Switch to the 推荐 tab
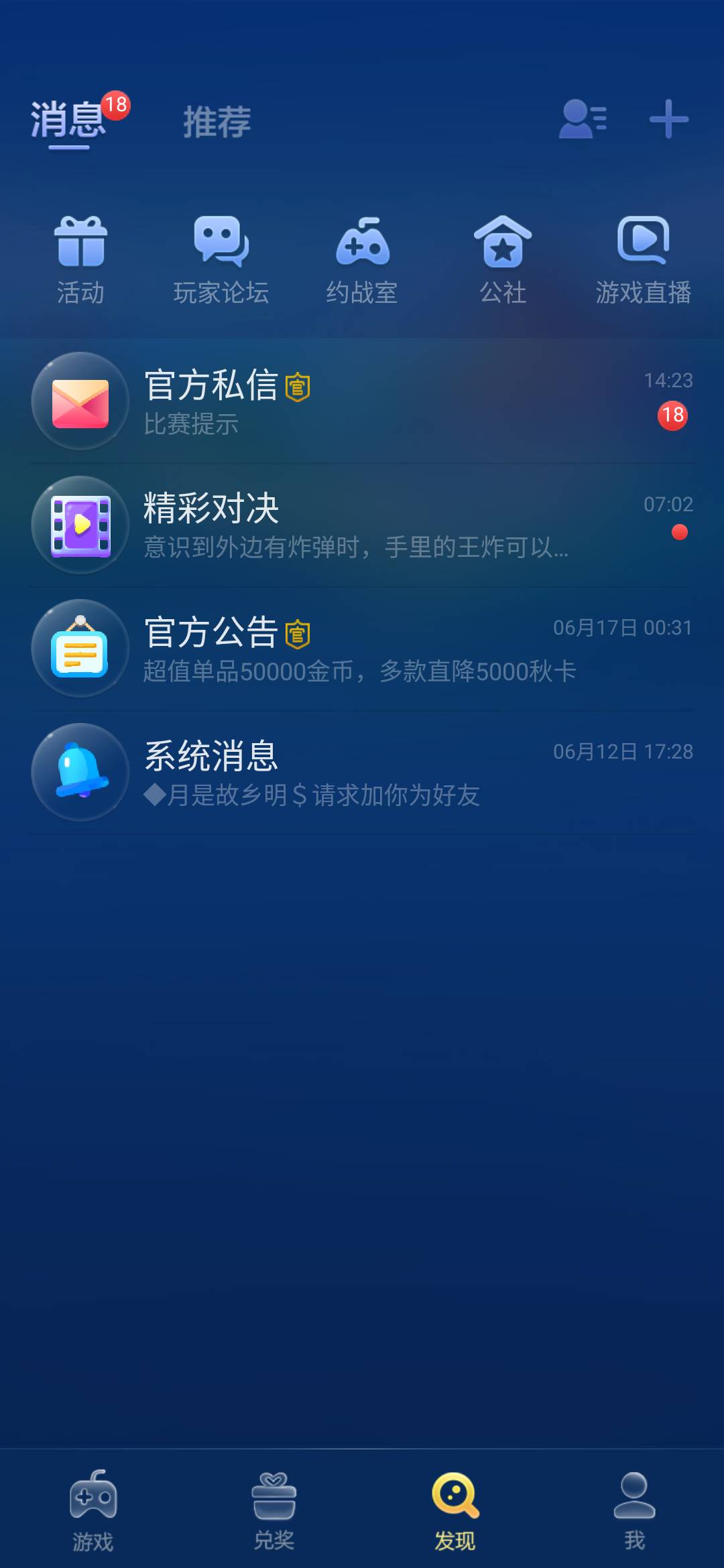724x1568 pixels. pyautogui.click(x=216, y=122)
